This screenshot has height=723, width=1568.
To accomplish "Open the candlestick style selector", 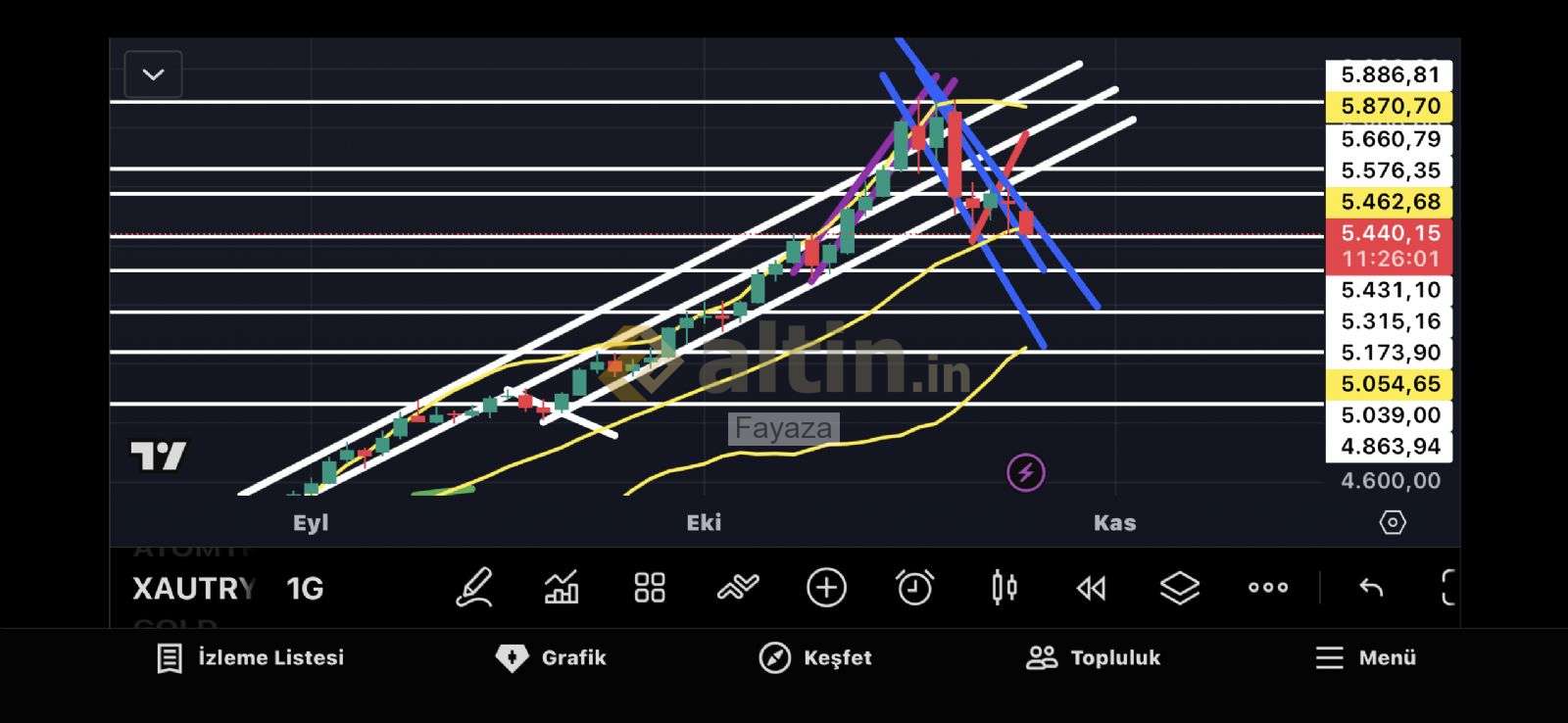I will [x=1004, y=588].
